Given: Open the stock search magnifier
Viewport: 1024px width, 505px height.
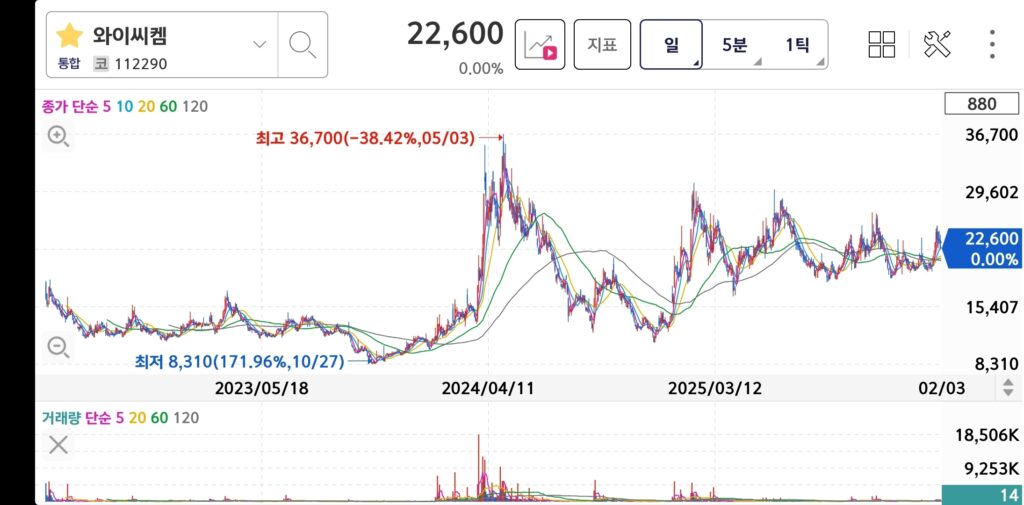Looking at the screenshot, I should (302, 44).
